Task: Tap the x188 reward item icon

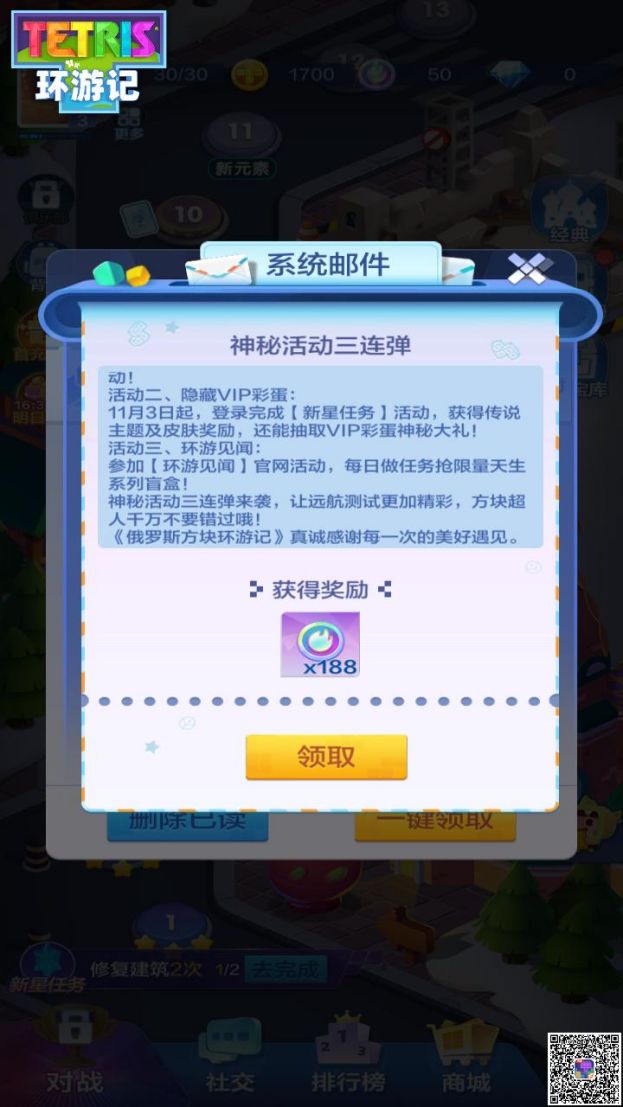Action: click(x=320, y=645)
